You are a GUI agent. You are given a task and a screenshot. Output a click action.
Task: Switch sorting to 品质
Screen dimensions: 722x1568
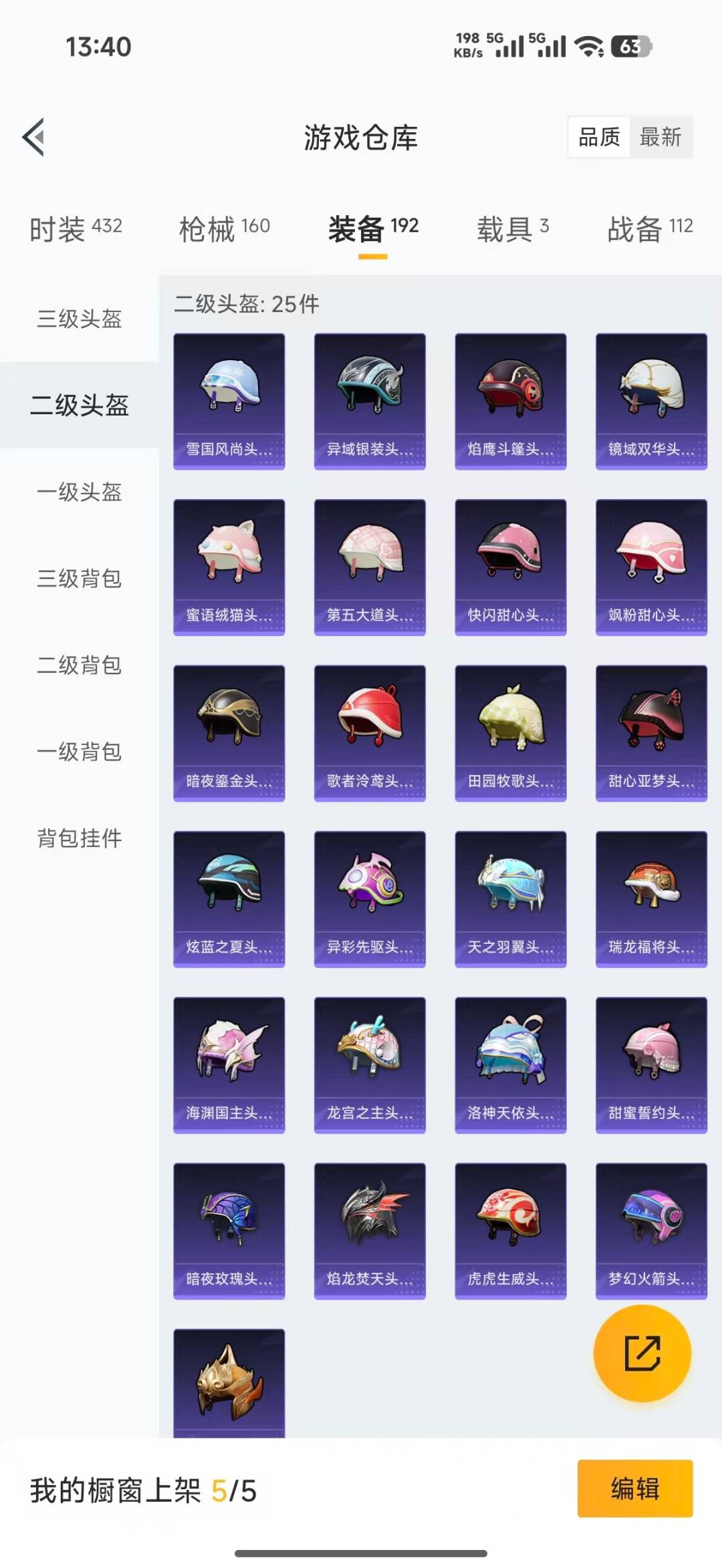[x=598, y=137]
